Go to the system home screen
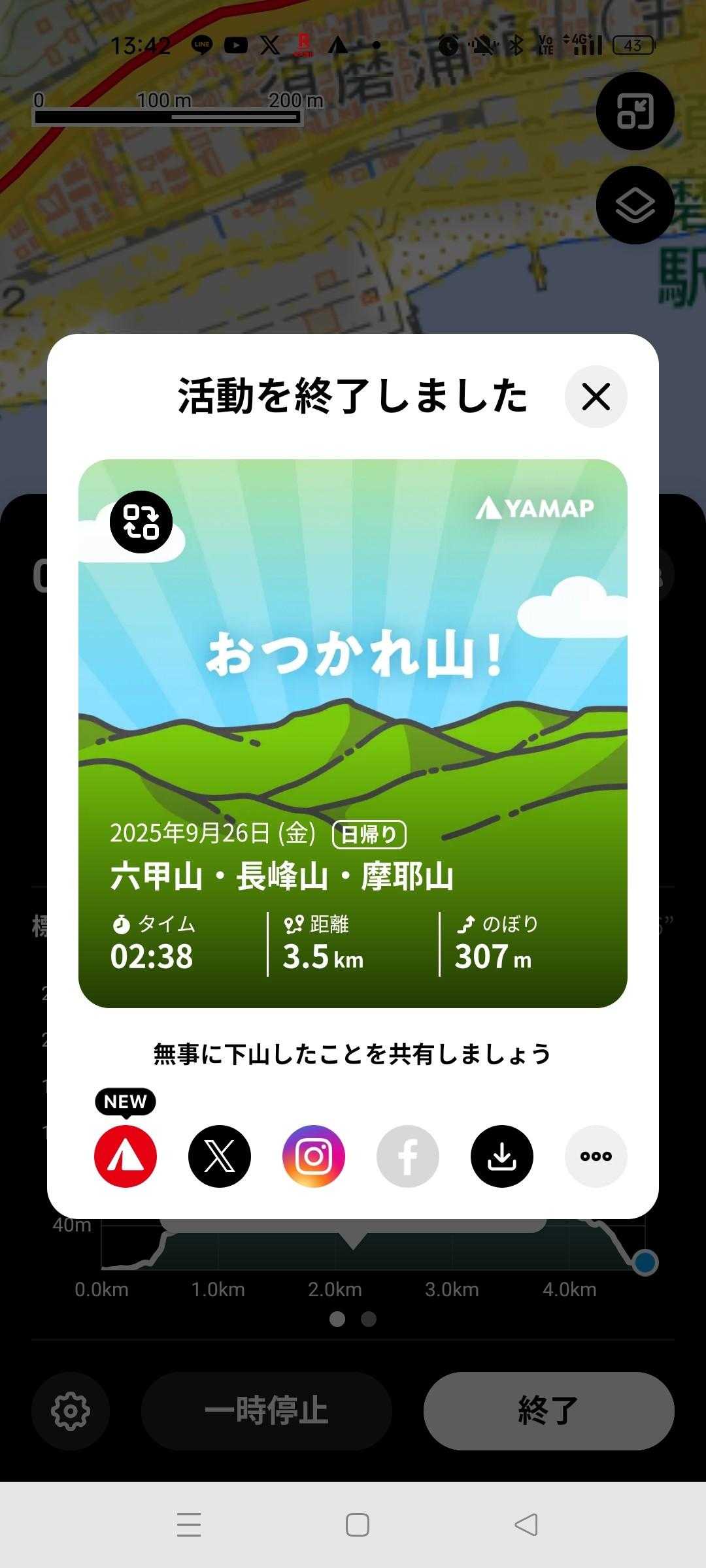Viewport: 706px width, 1568px height. [x=358, y=1525]
